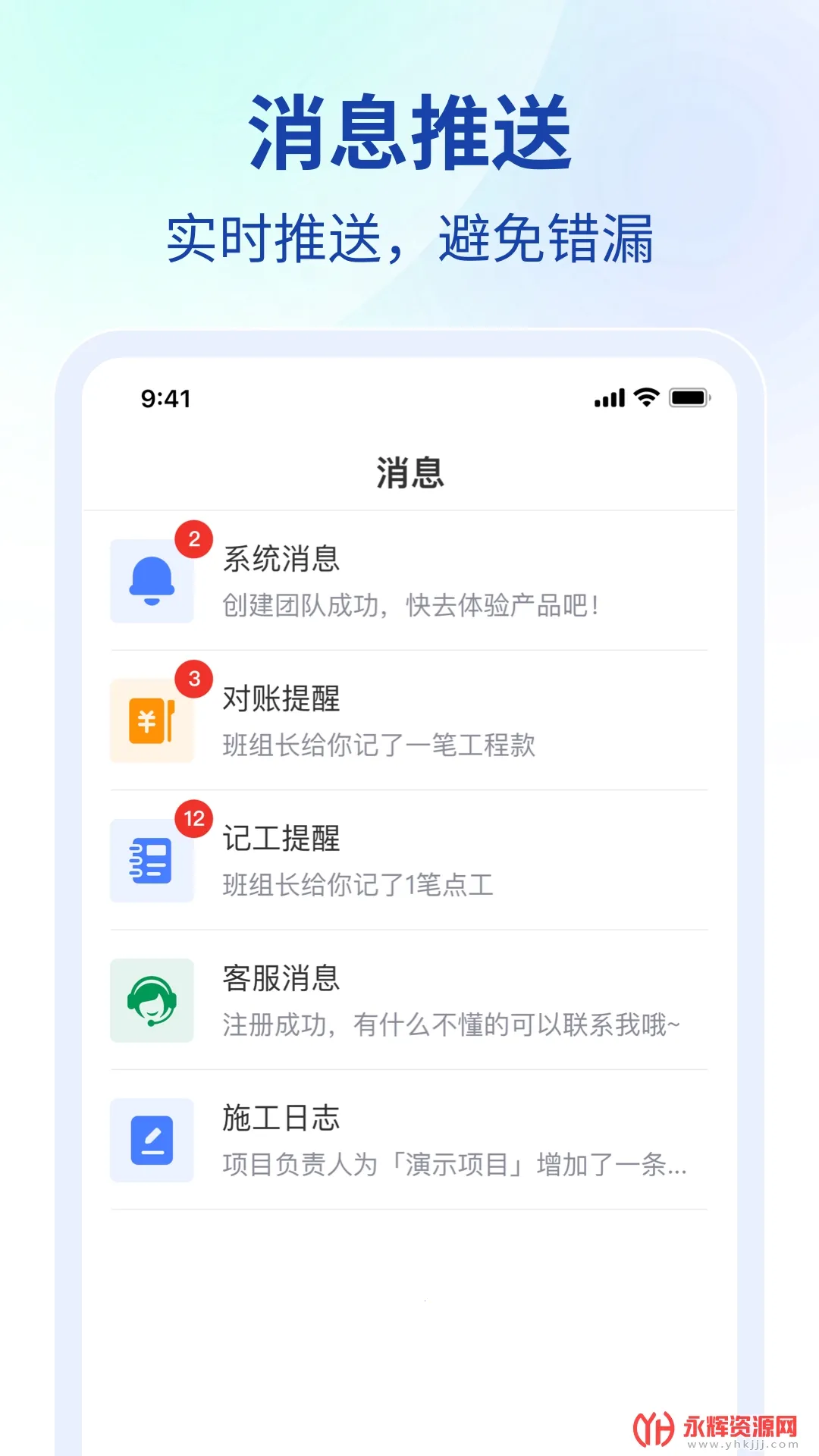Open the 系统消息 bell icon
The image size is (819, 1456).
[151, 580]
